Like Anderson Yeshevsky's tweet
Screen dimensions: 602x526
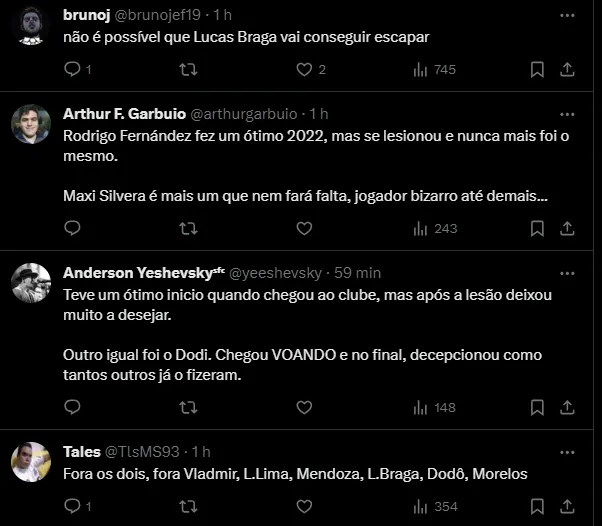click(x=305, y=407)
